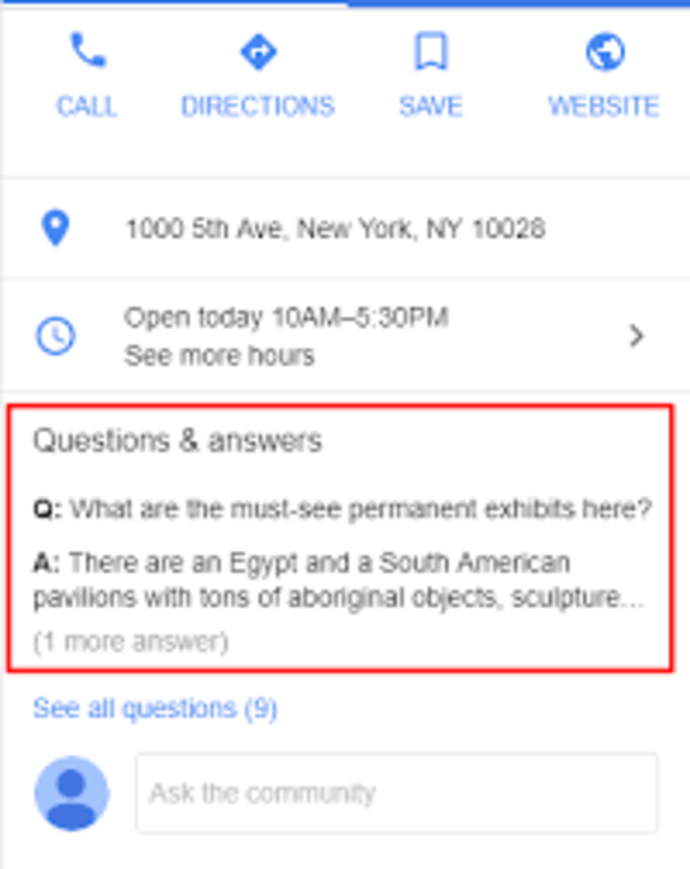Screen dimensions: 690x869
Task: Tap the Ask the community field
Action: [x=396, y=794]
